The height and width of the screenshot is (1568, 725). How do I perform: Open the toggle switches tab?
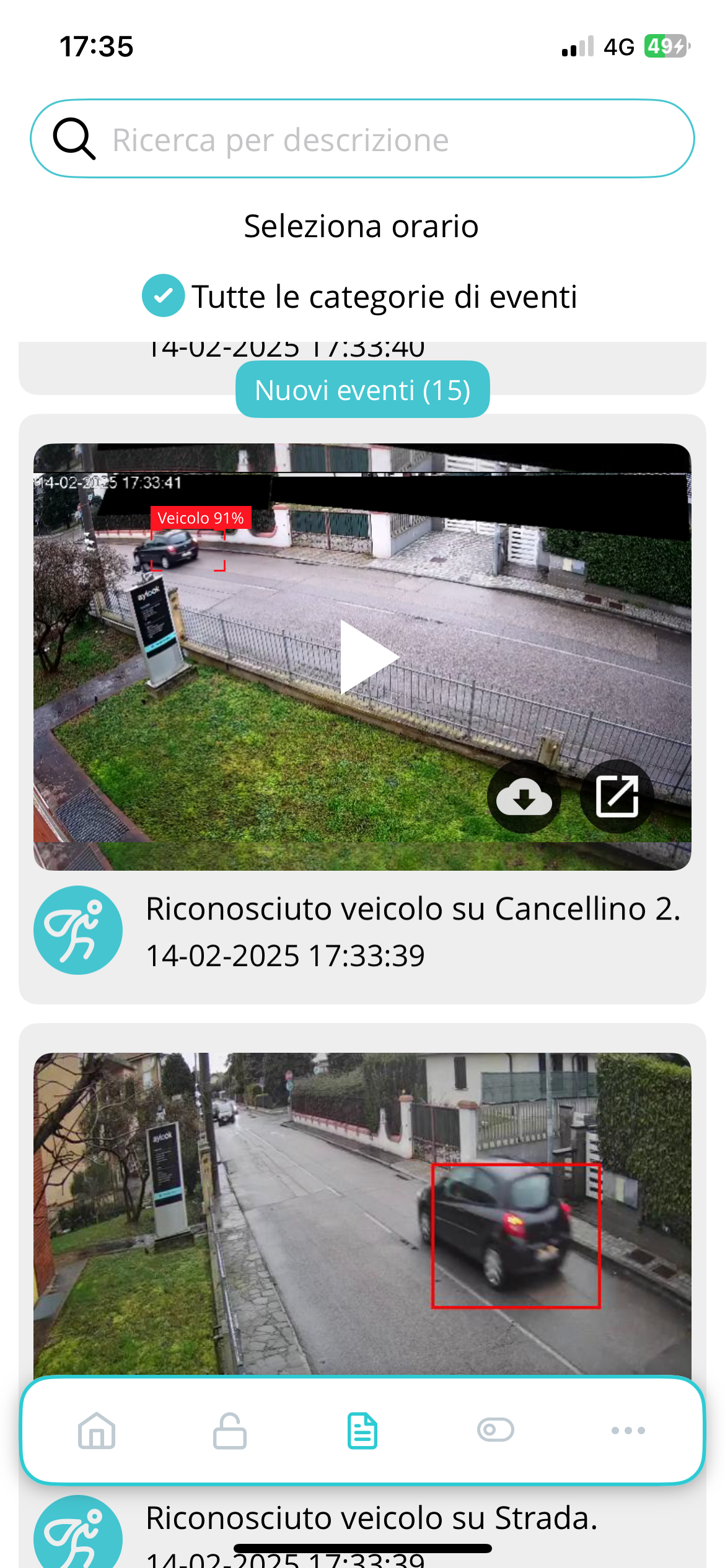tap(495, 1431)
